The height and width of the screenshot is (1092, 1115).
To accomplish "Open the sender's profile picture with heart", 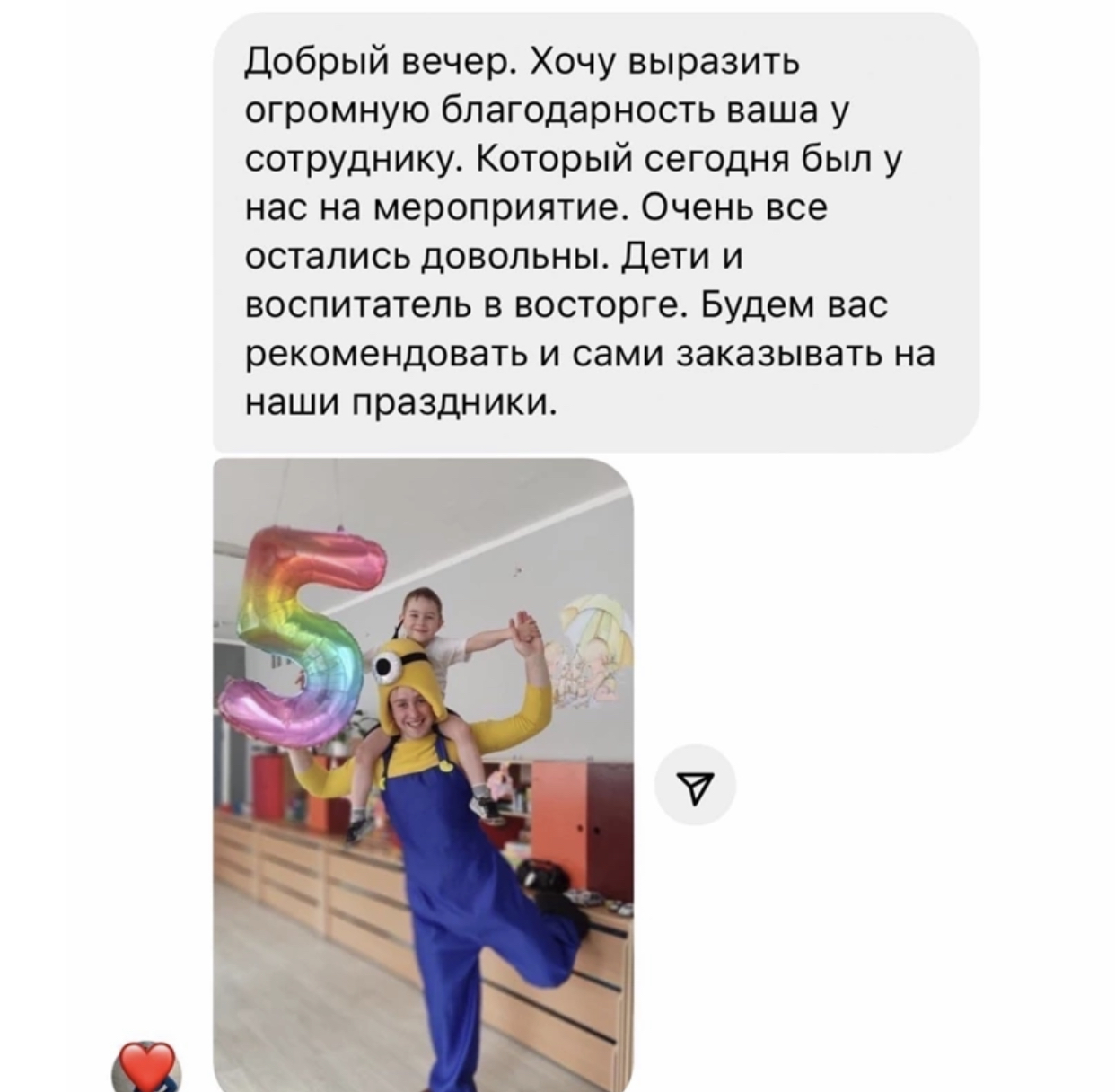I will point(146,1069).
